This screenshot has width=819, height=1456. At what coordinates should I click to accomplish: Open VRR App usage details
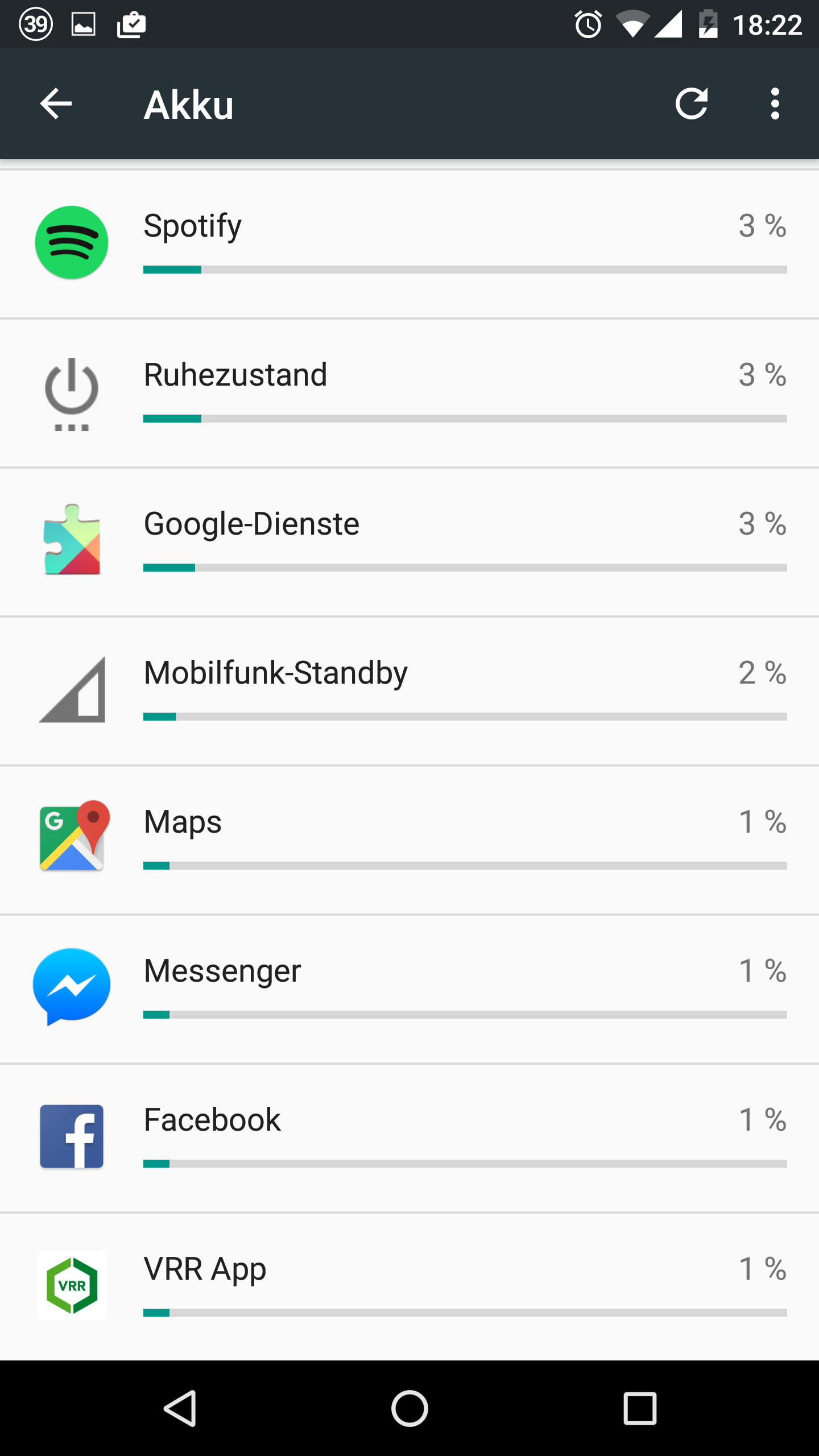[409, 1287]
